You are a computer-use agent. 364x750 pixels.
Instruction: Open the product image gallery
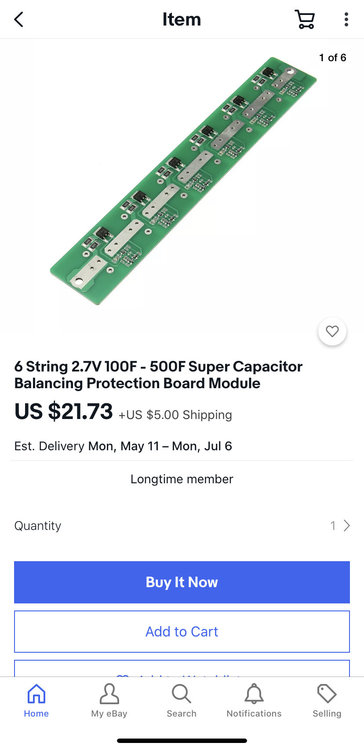click(183, 181)
